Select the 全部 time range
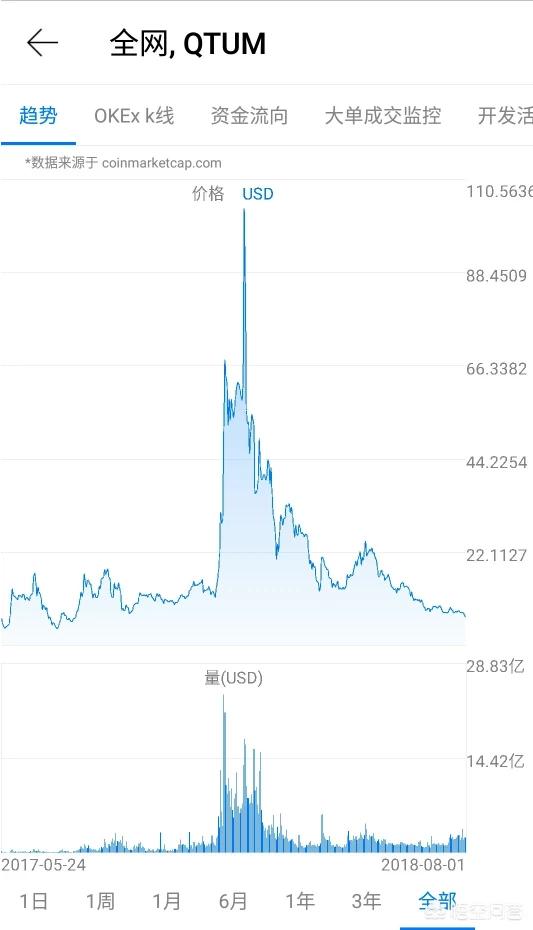This screenshot has width=533, height=930. pos(438,901)
